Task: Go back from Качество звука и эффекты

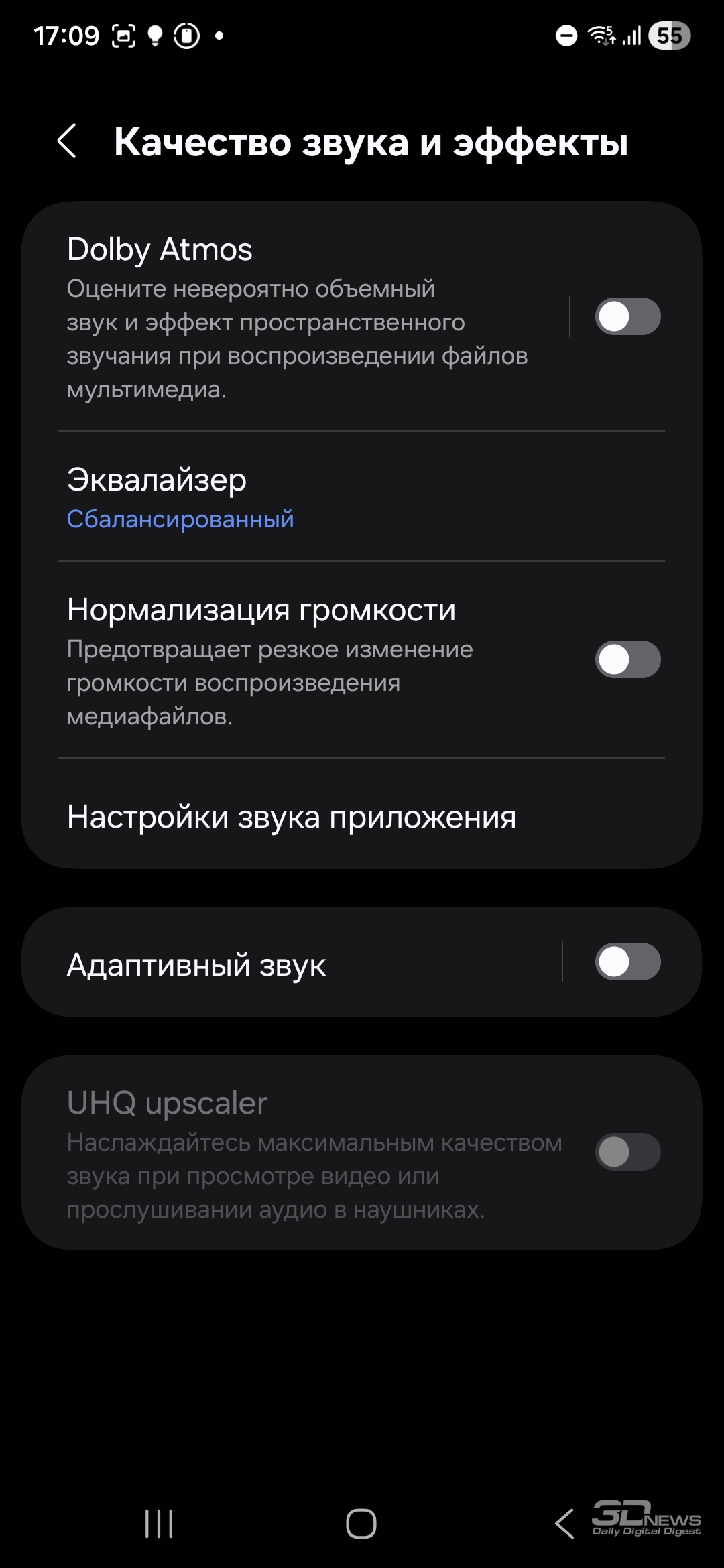Action: 67,141
